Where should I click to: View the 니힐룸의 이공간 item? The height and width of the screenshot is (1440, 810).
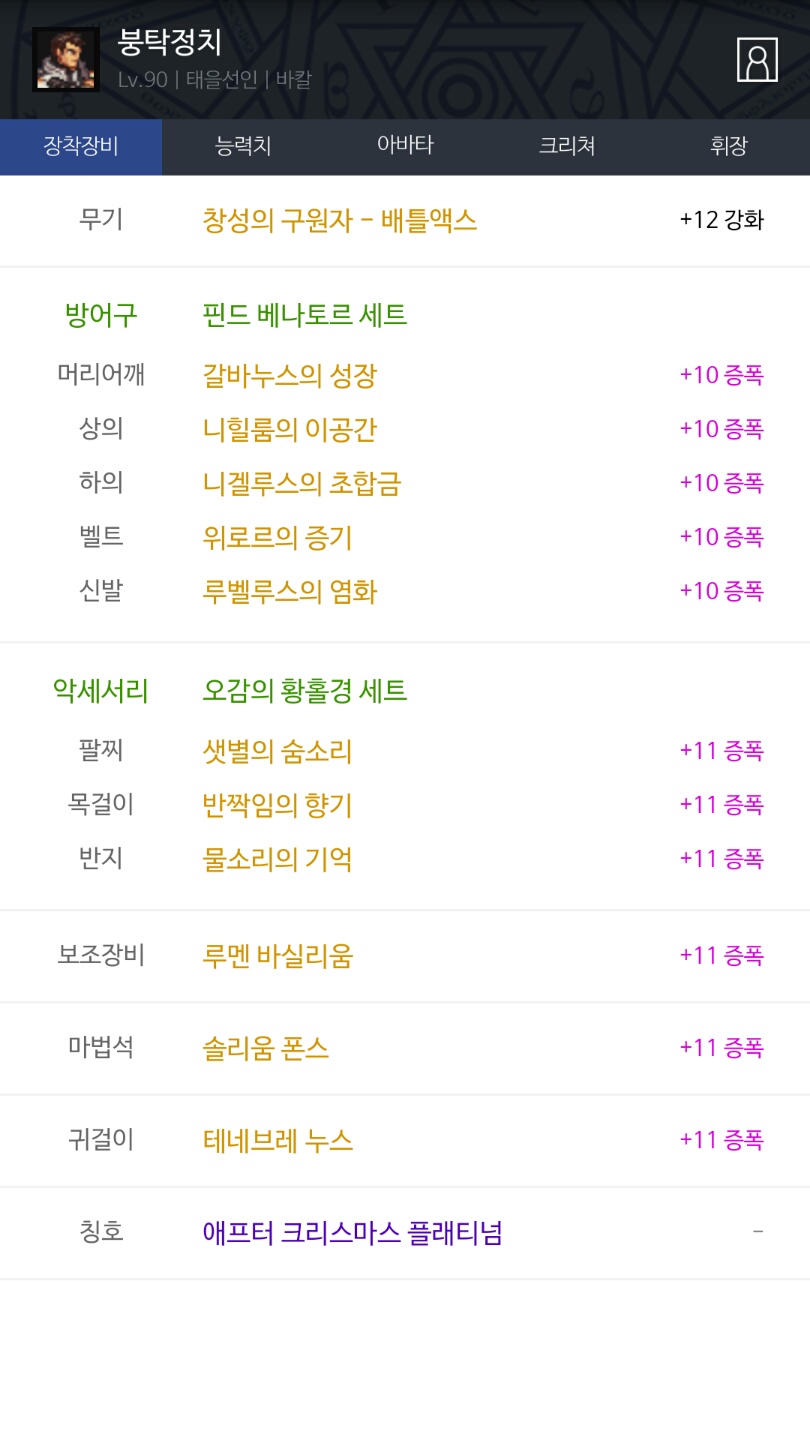point(289,430)
